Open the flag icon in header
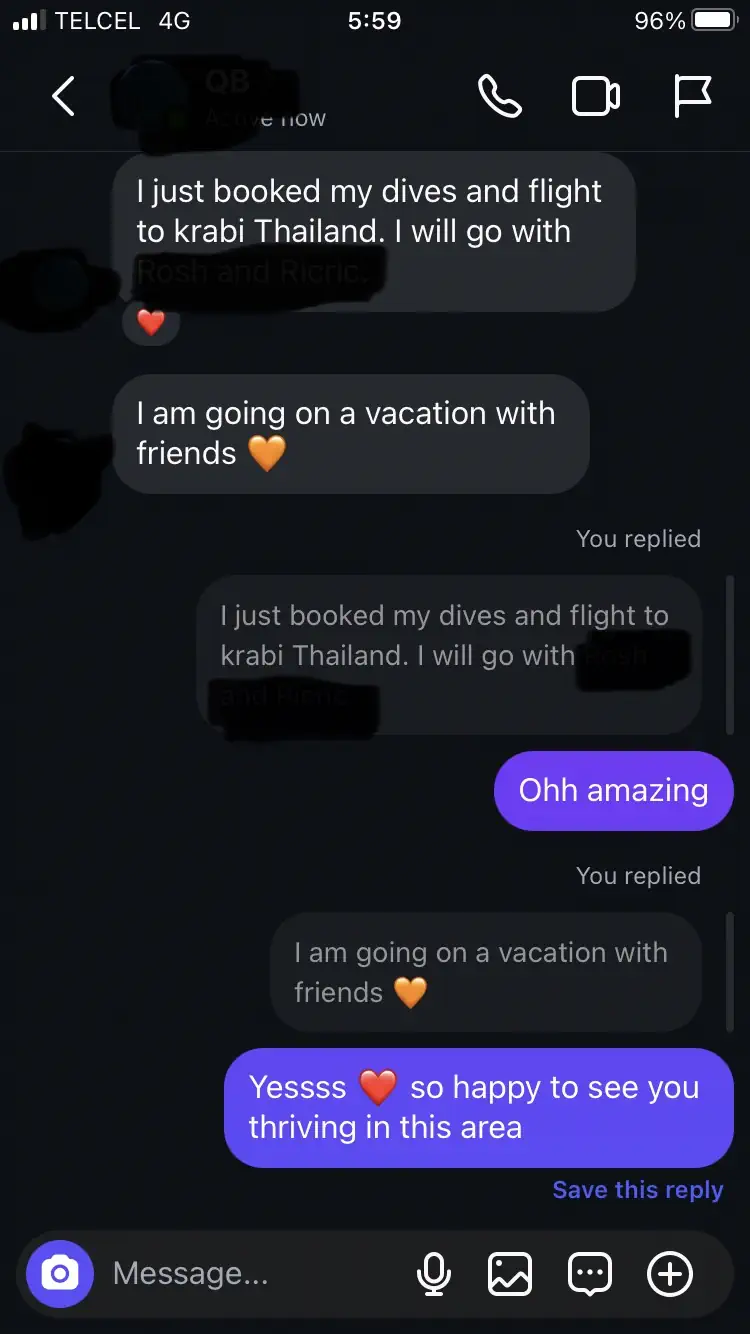Viewport: 750px width, 1334px height. point(691,97)
